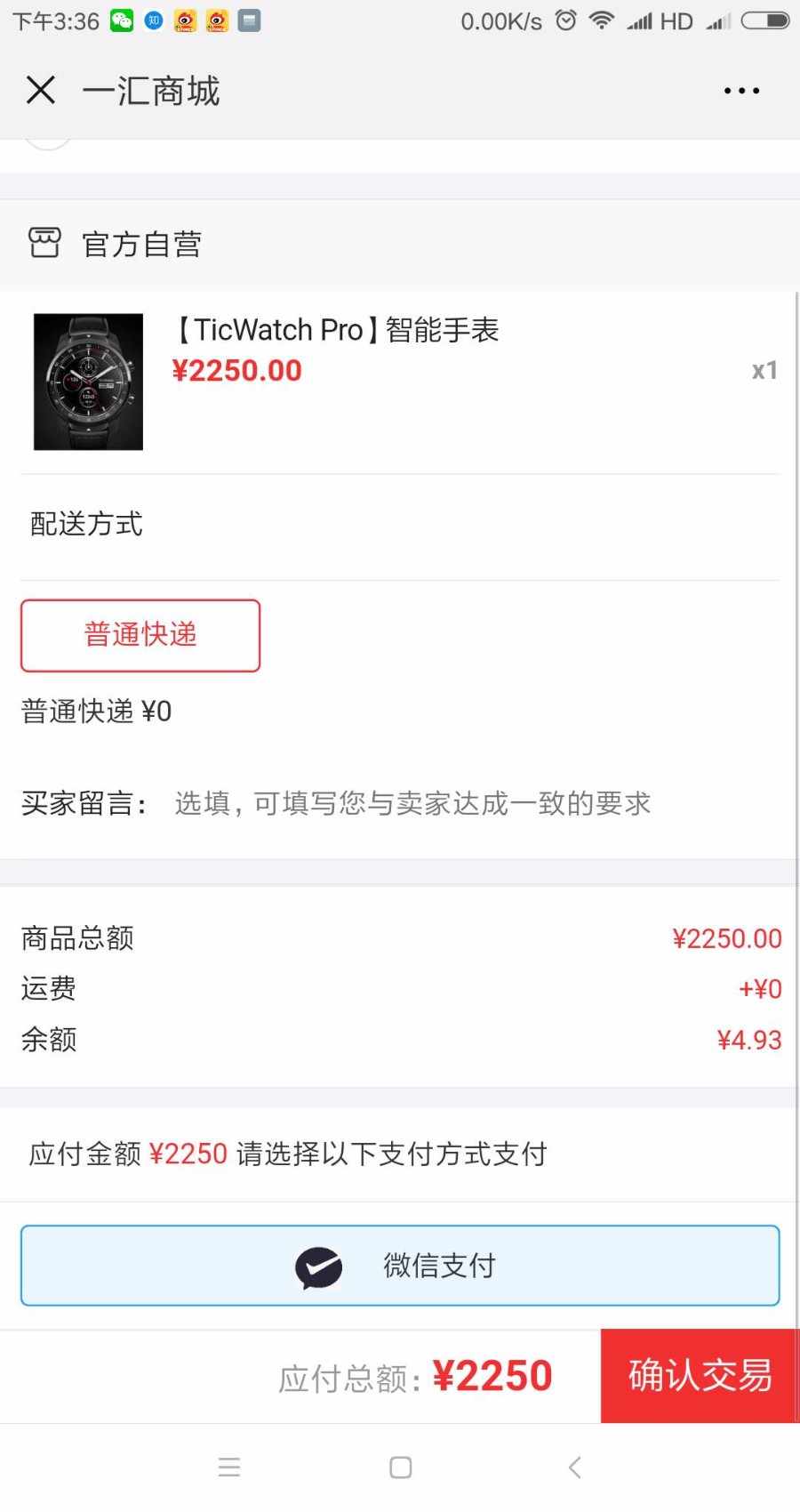
Task: Select the 普通快递 shipping option
Action: pos(140,635)
